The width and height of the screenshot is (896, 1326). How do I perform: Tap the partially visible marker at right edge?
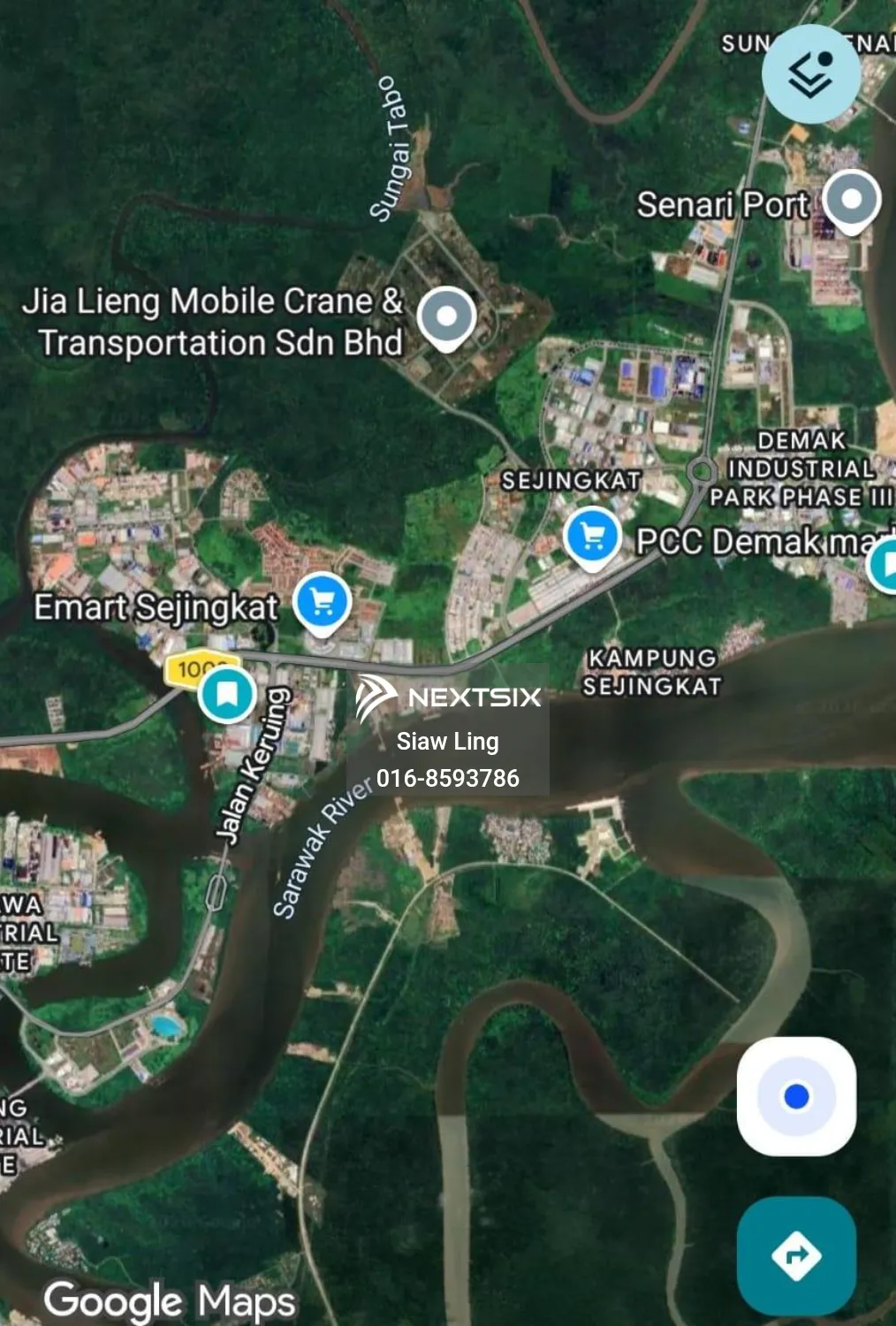click(885, 564)
